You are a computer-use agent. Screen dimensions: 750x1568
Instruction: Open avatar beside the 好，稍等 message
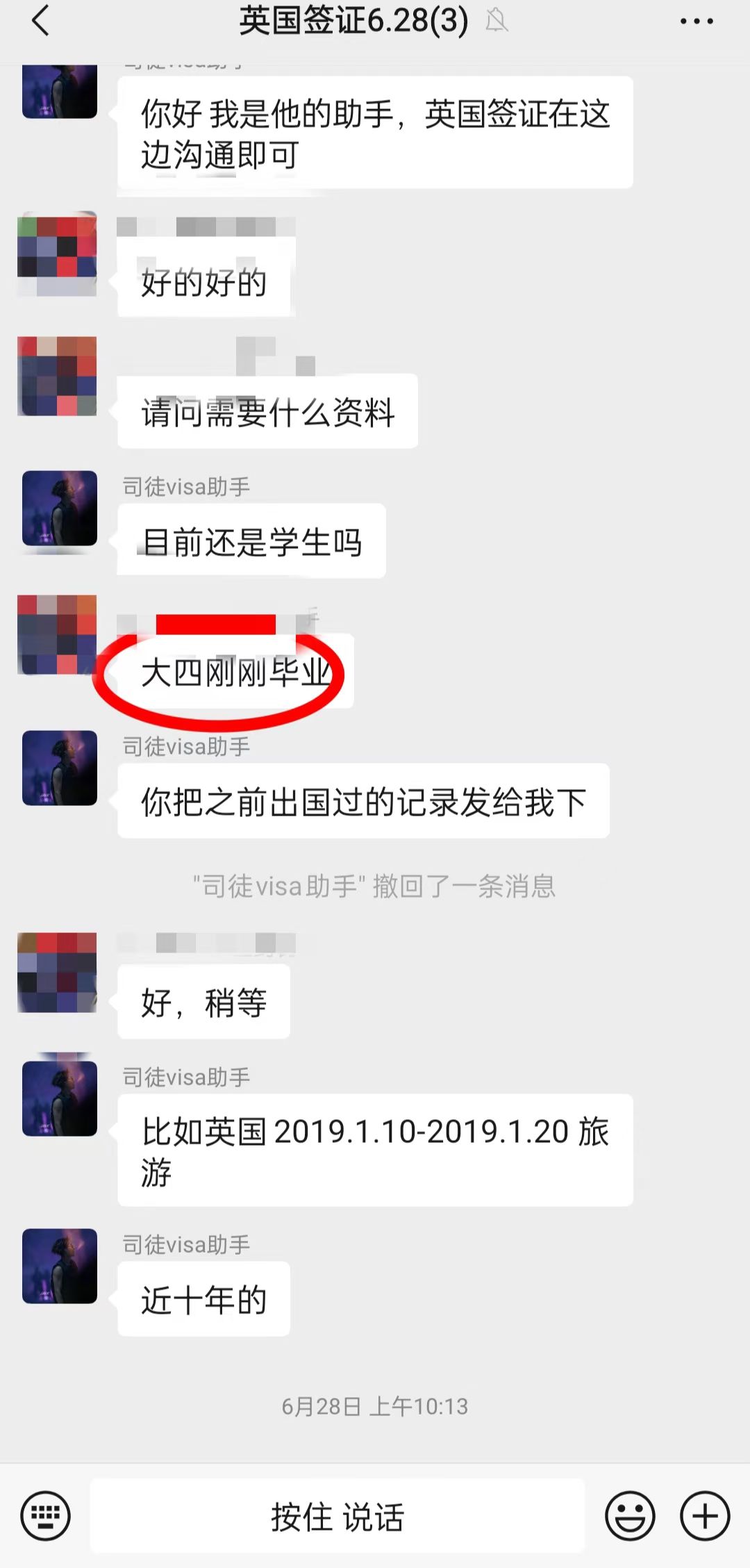pos(57,972)
